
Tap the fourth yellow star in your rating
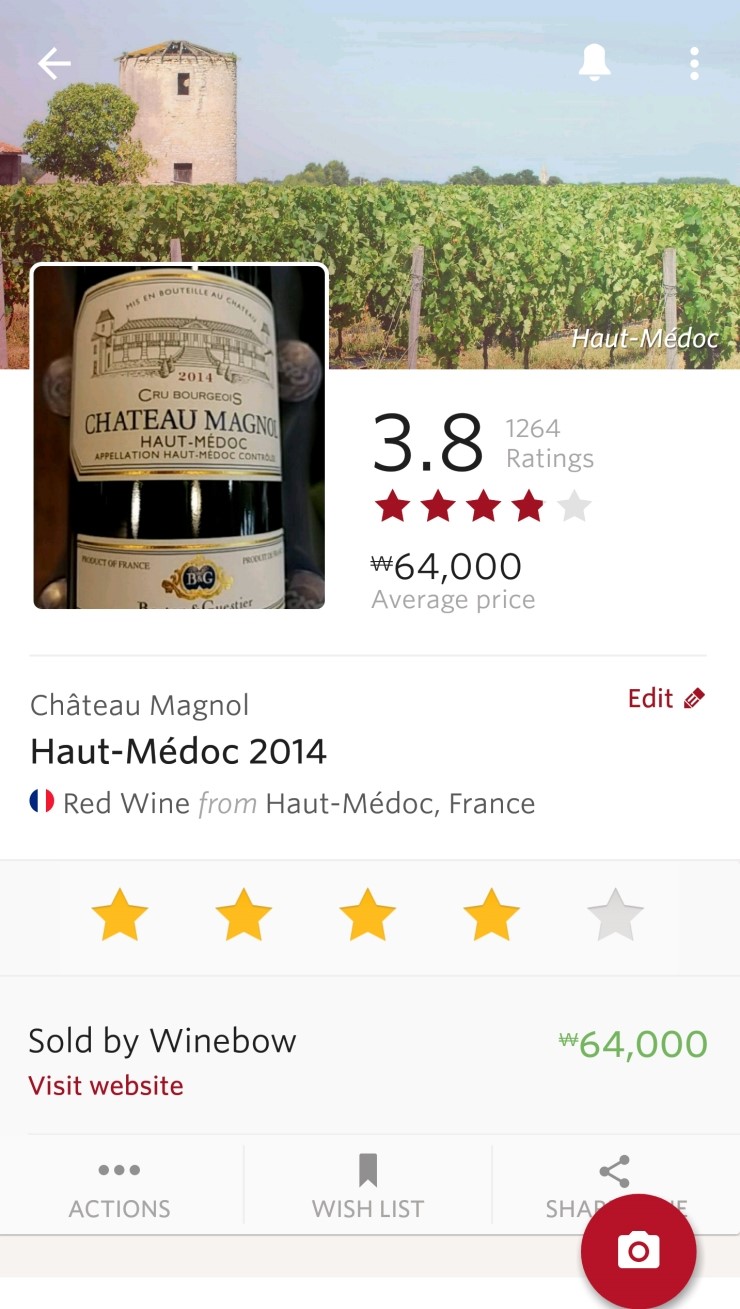pyautogui.click(x=490, y=913)
